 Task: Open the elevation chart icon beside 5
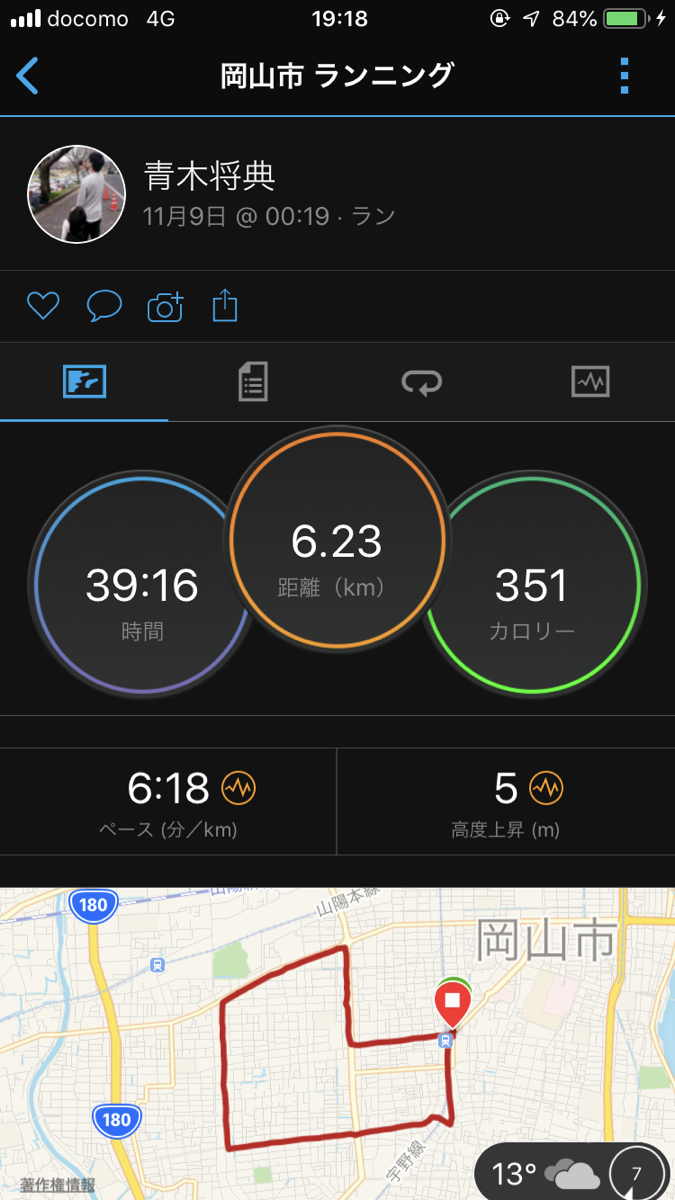pyautogui.click(x=546, y=789)
